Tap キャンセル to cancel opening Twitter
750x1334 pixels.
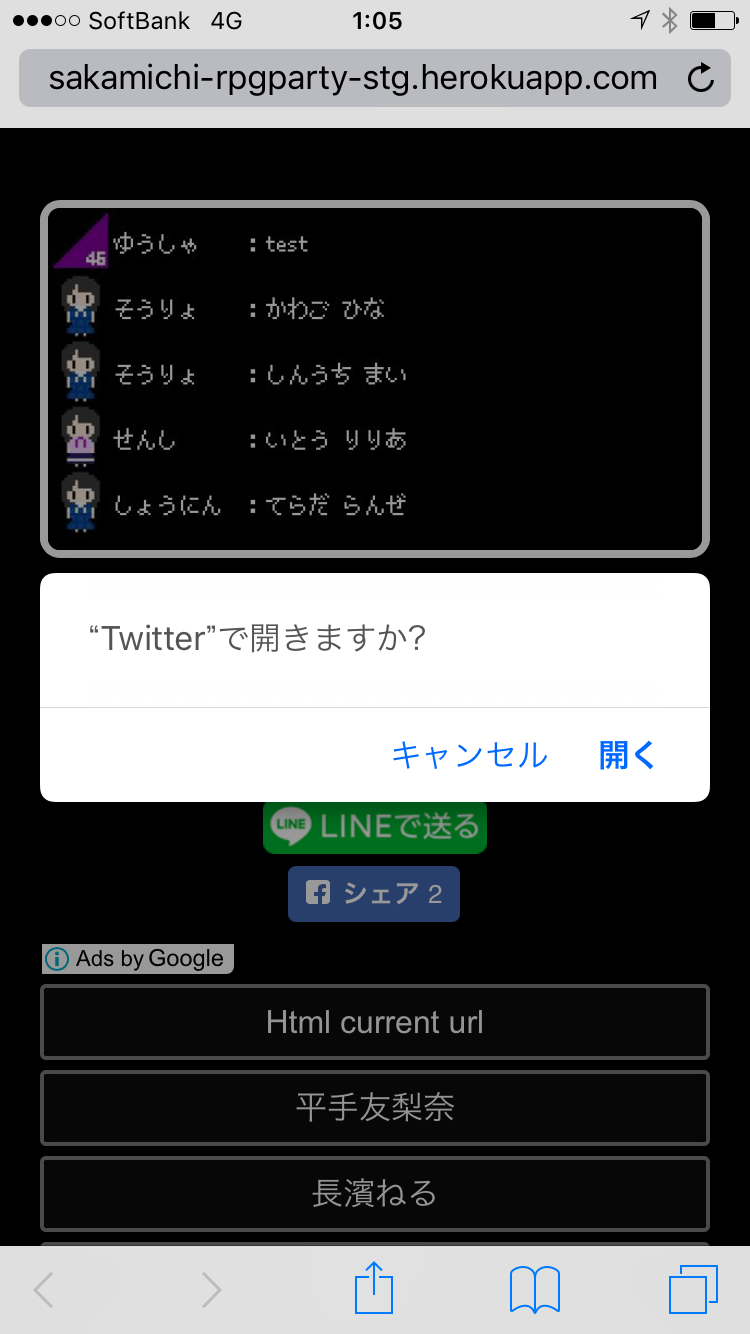click(469, 755)
